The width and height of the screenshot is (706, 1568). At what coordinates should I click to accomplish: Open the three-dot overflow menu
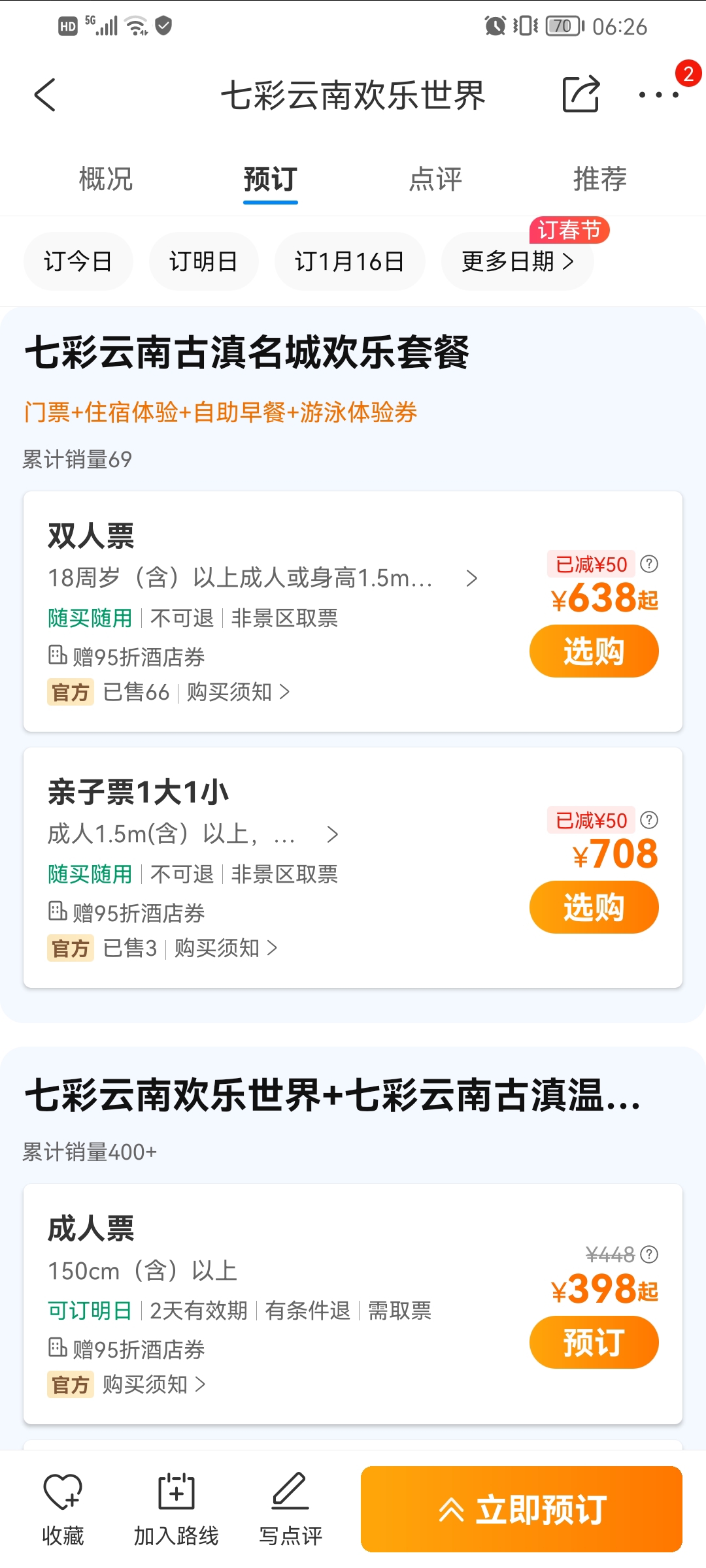[659, 95]
